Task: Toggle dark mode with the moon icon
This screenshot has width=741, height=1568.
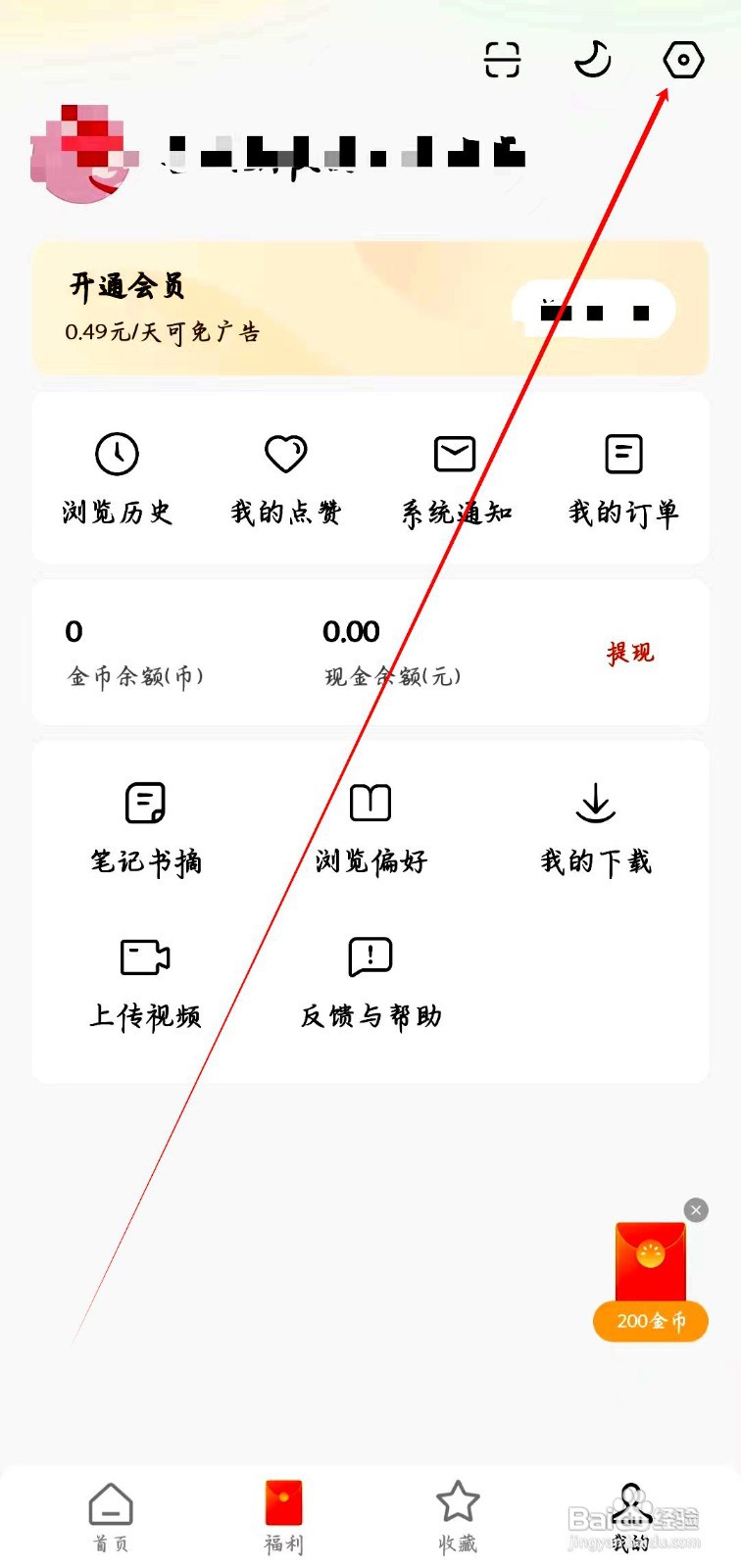Action: [x=591, y=59]
